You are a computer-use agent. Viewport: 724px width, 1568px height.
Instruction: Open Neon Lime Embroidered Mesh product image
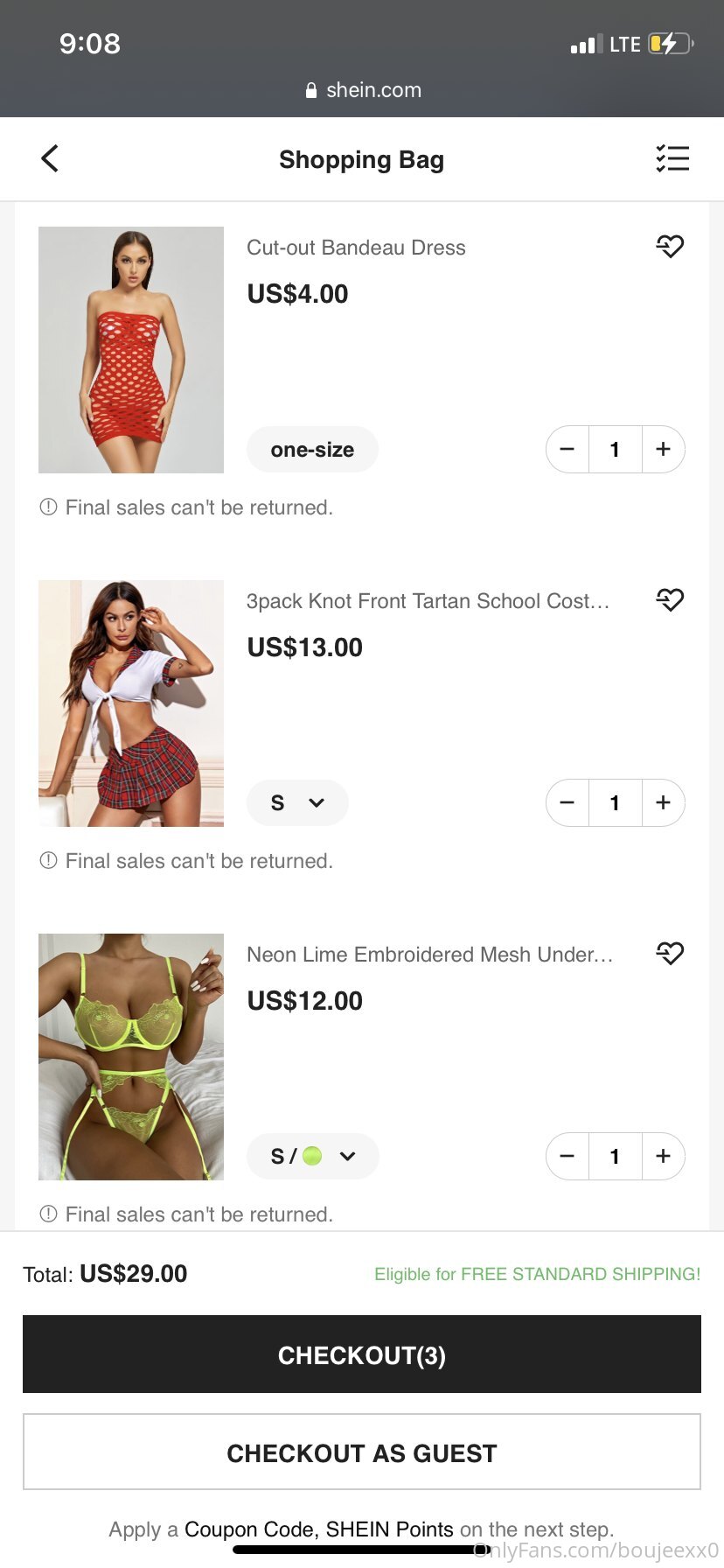tap(131, 1057)
